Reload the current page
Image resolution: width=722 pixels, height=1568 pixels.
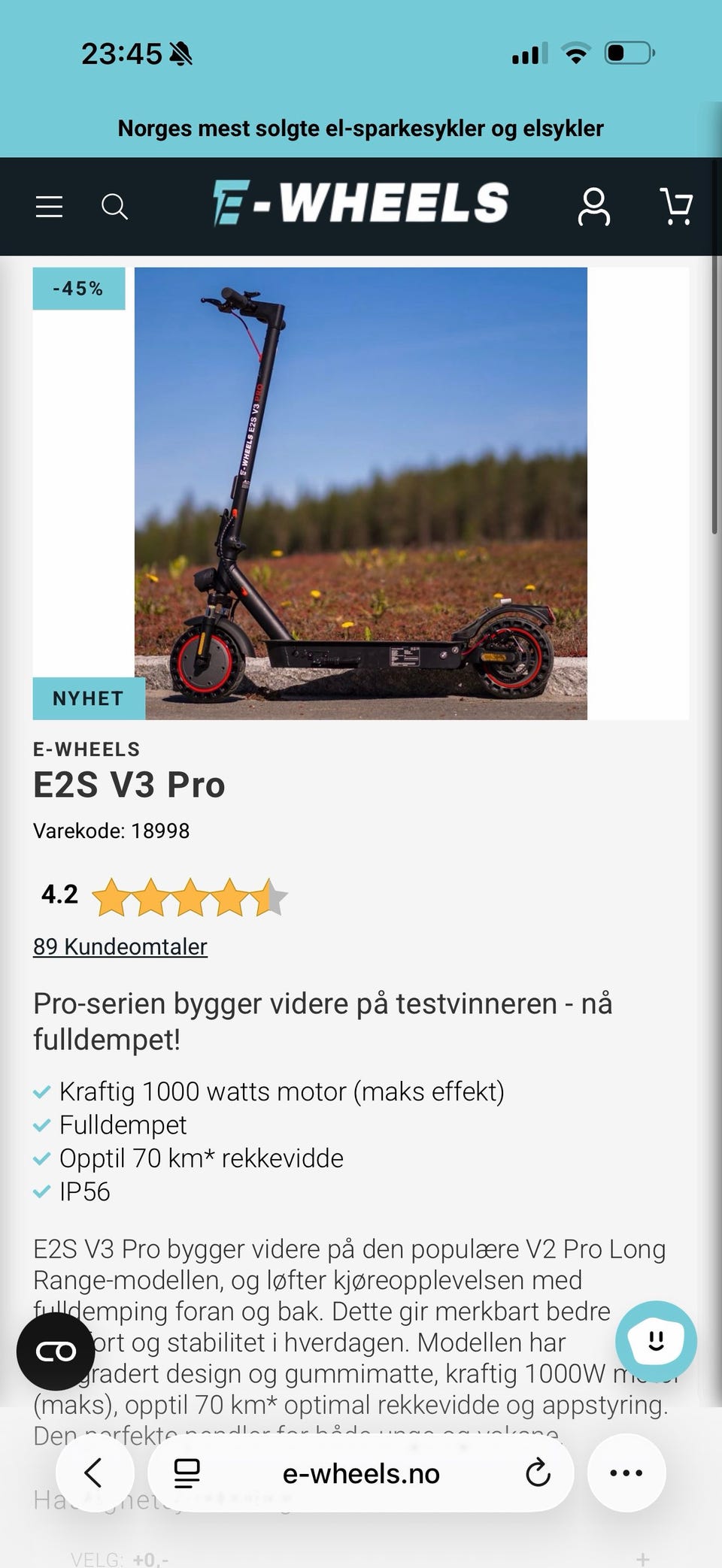[538, 1473]
